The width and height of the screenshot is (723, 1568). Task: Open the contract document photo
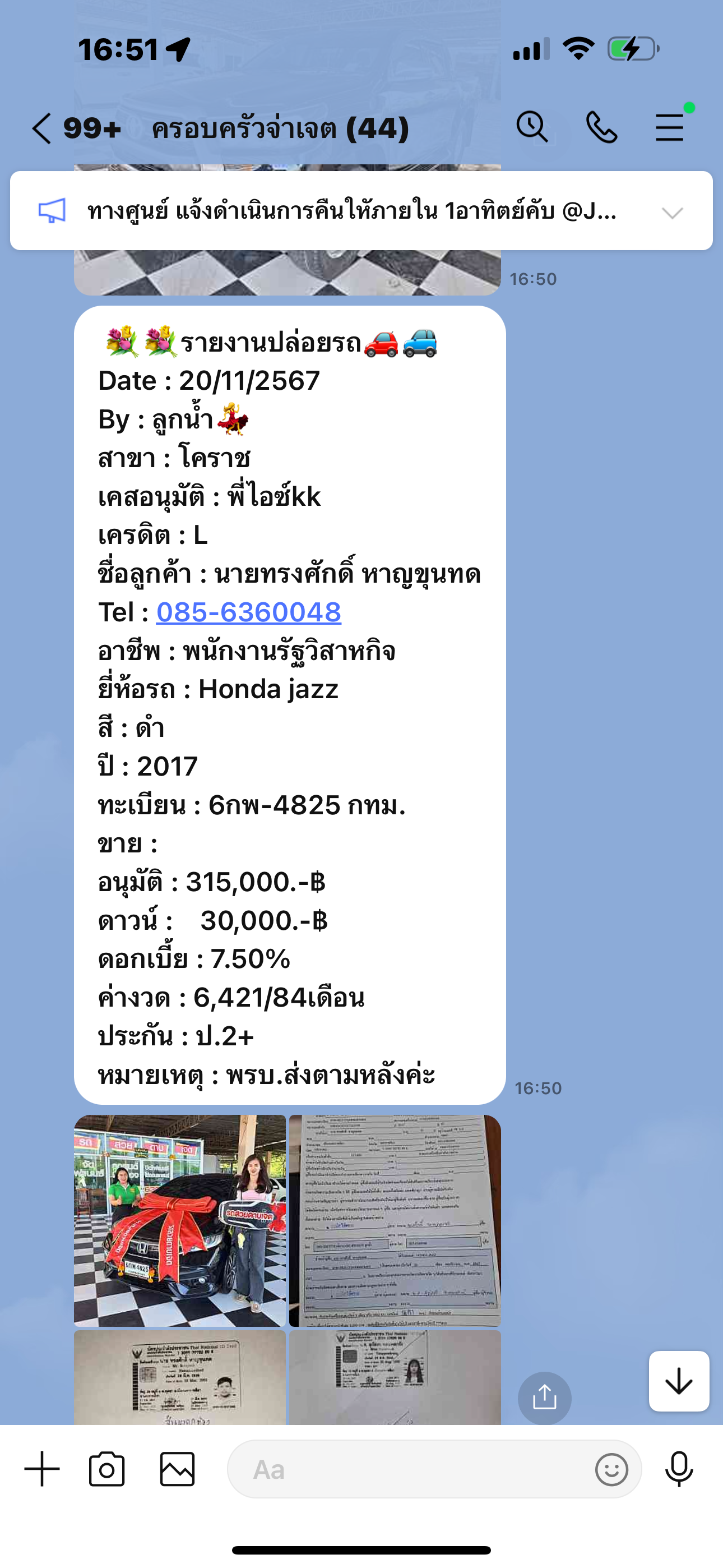395,1220
